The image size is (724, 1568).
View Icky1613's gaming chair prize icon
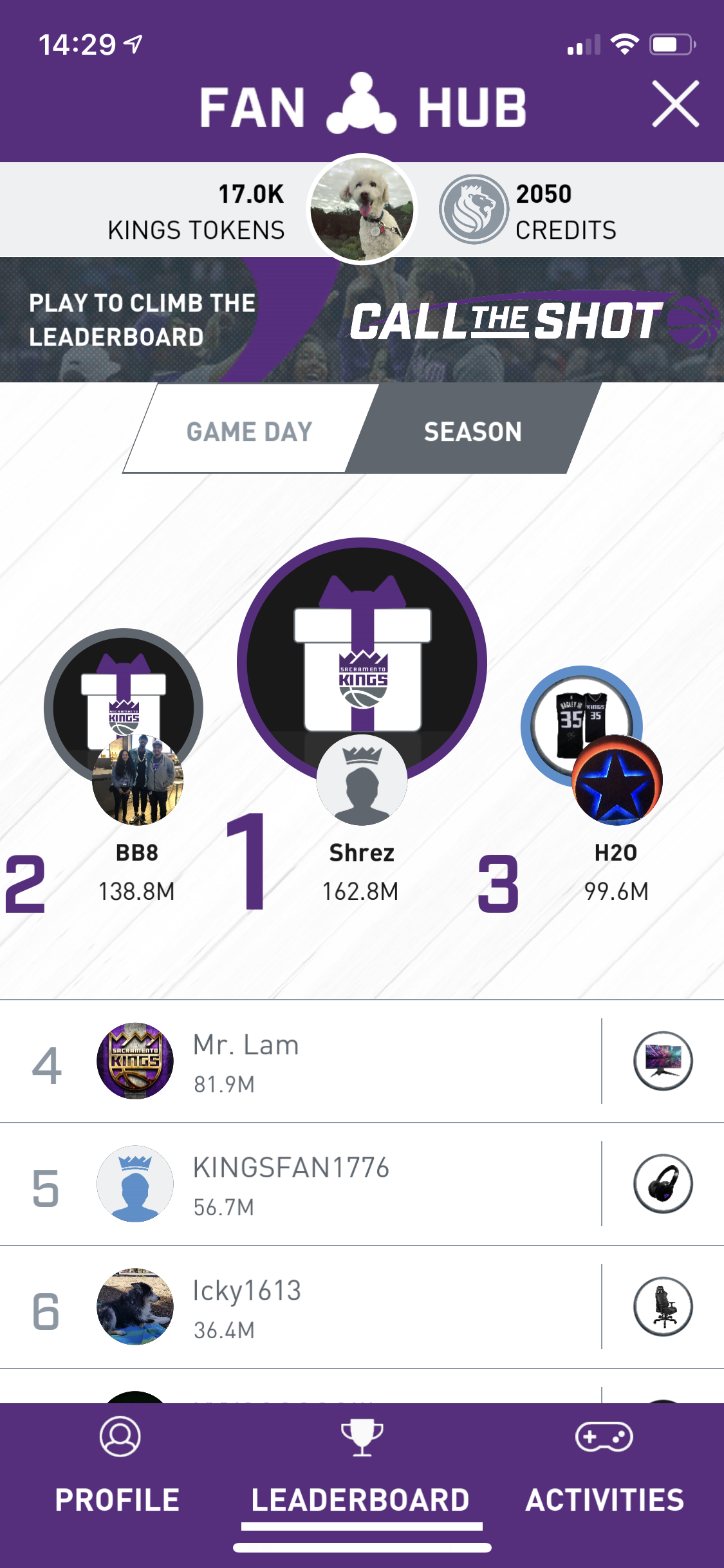[663, 1307]
